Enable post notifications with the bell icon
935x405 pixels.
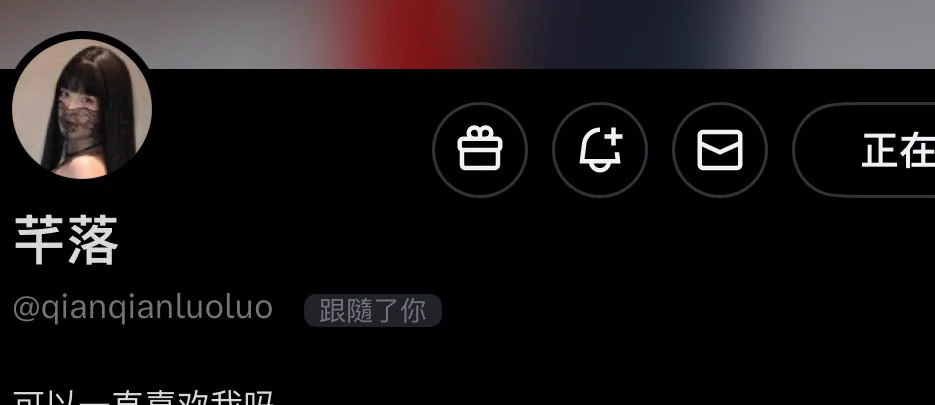click(600, 151)
